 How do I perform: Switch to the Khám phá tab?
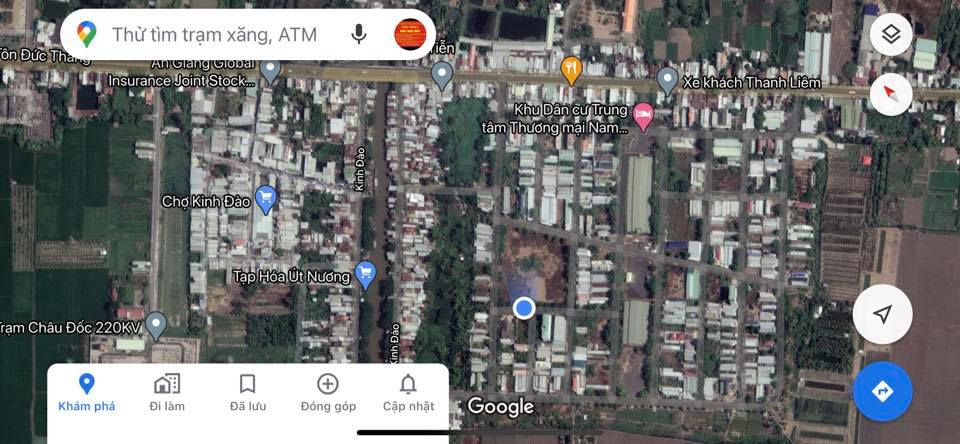click(87, 392)
